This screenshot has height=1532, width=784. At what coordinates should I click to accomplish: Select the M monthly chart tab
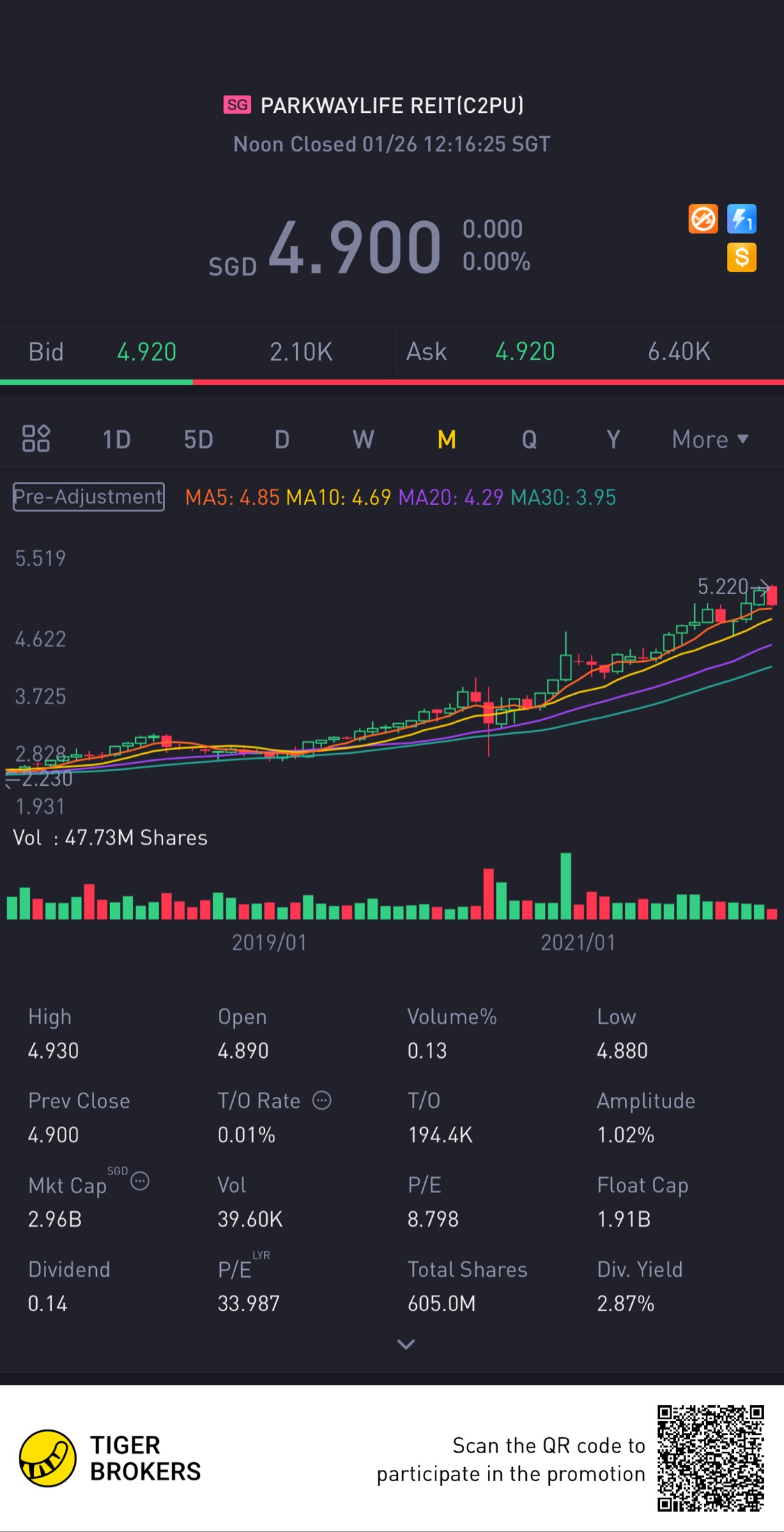click(x=447, y=439)
